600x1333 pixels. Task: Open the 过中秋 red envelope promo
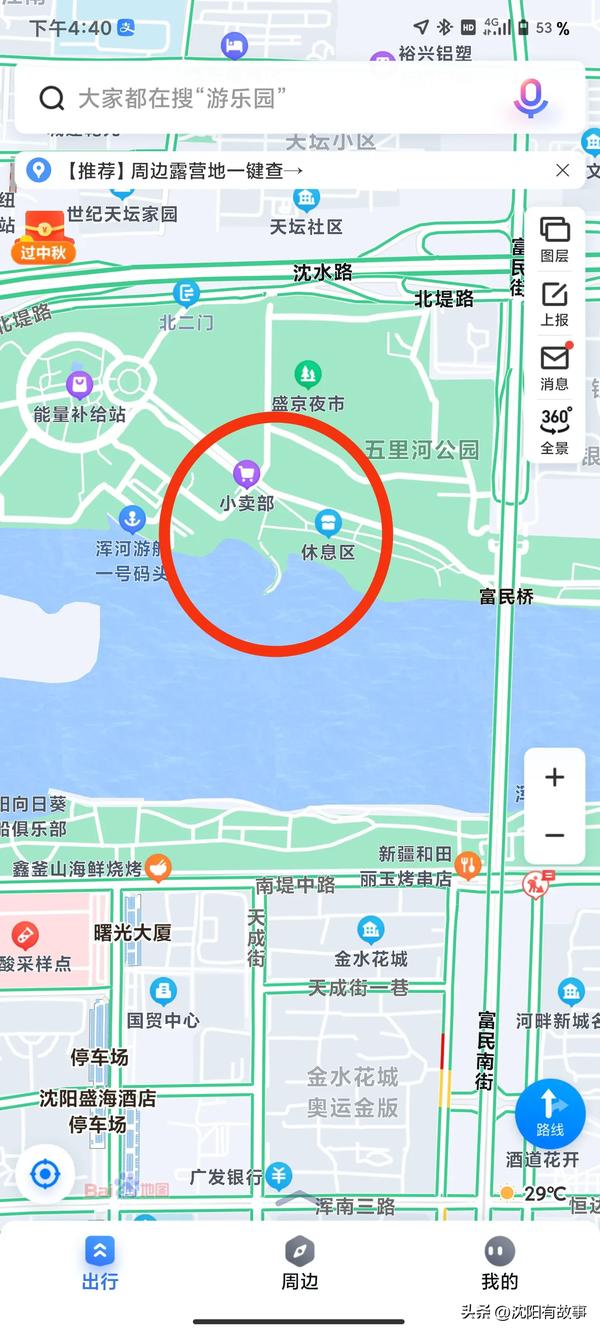[x=43, y=236]
